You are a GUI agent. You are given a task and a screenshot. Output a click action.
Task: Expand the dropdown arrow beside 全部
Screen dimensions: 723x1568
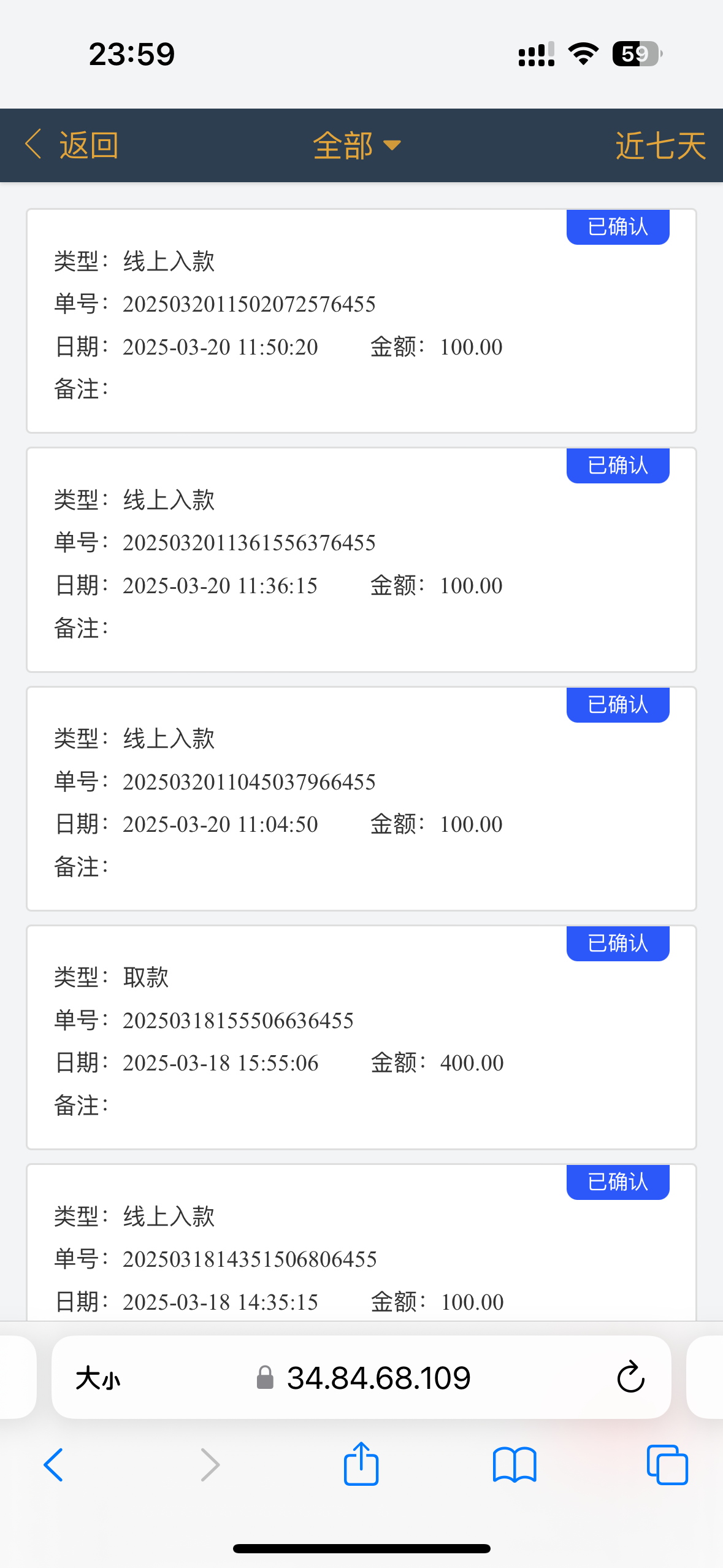click(x=393, y=146)
